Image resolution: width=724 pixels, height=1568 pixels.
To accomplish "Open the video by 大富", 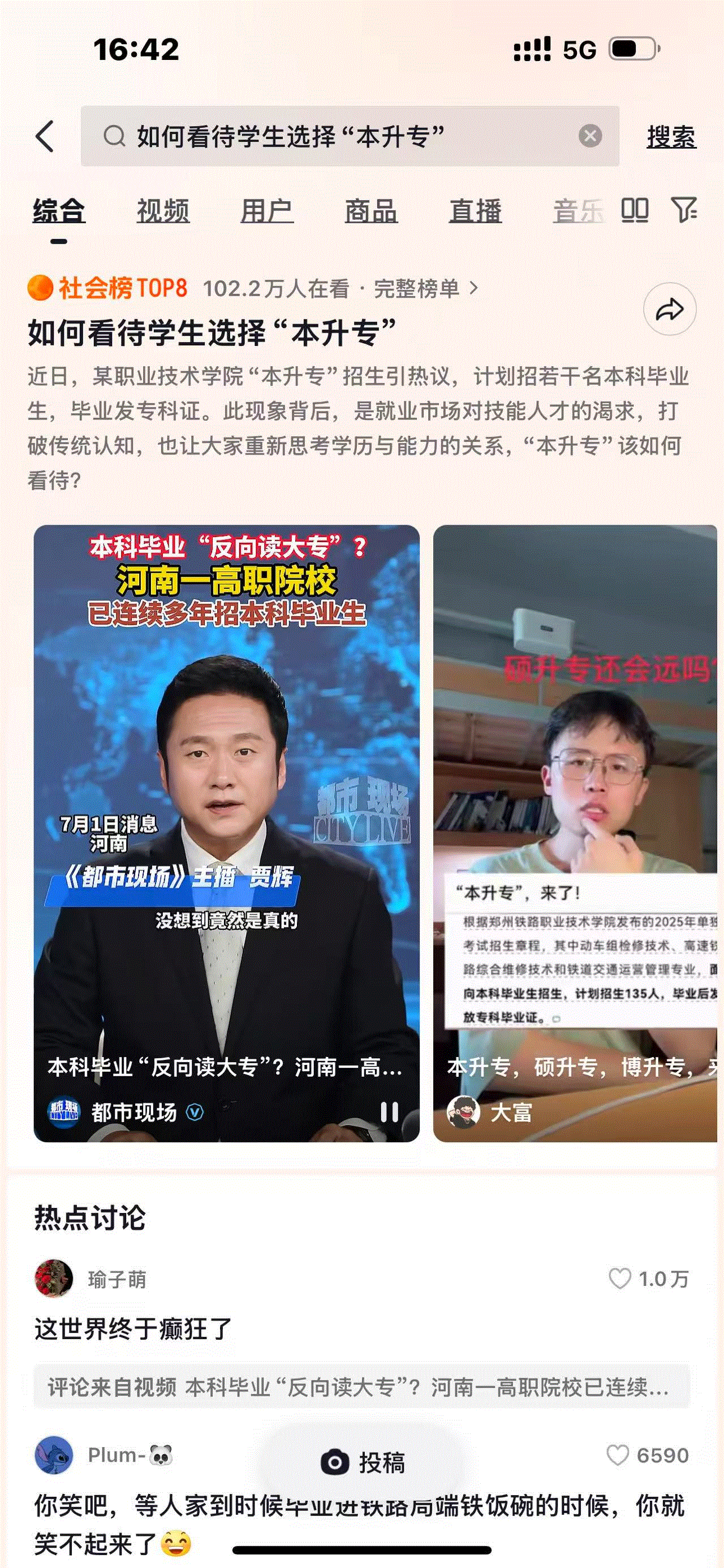I will (575, 791).
